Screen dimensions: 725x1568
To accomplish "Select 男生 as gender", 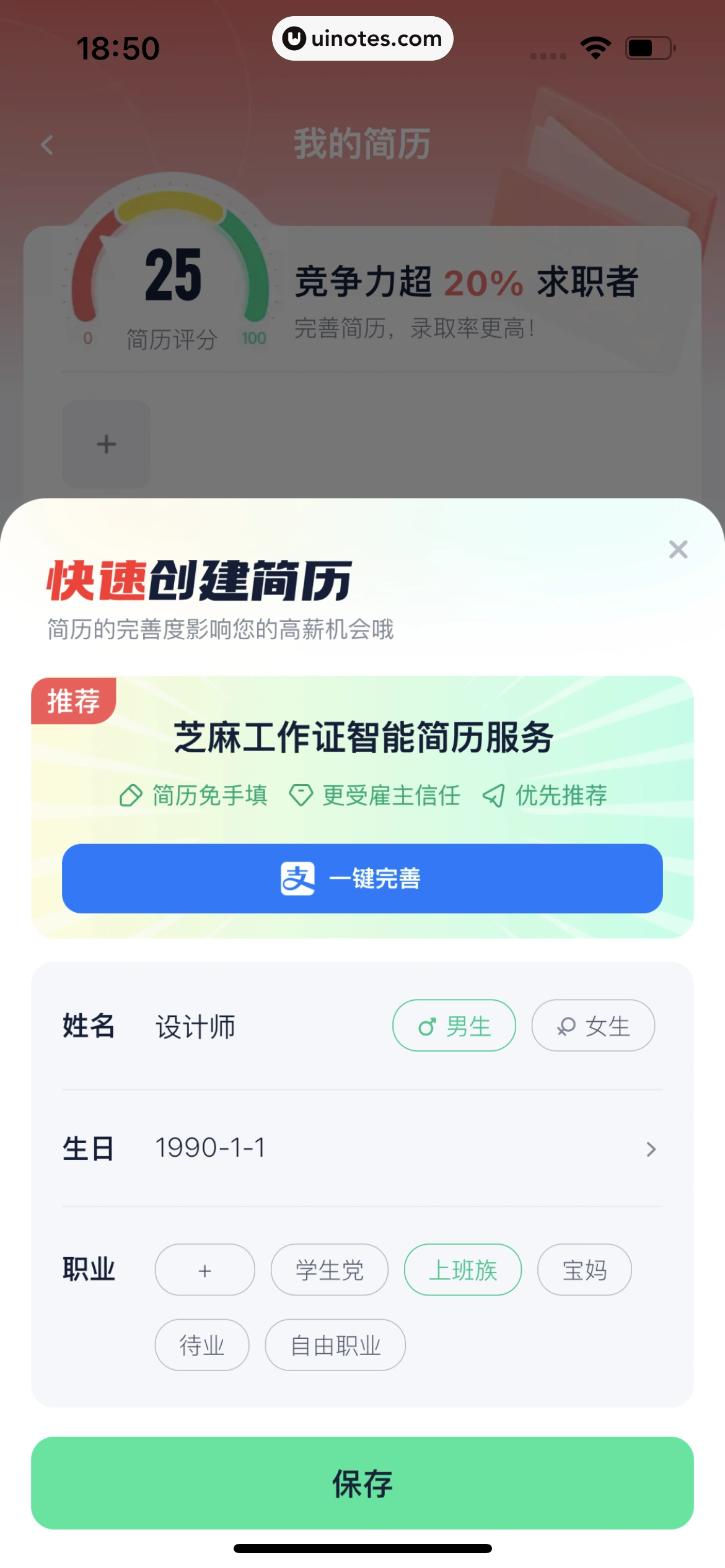I will click(x=454, y=1026).
